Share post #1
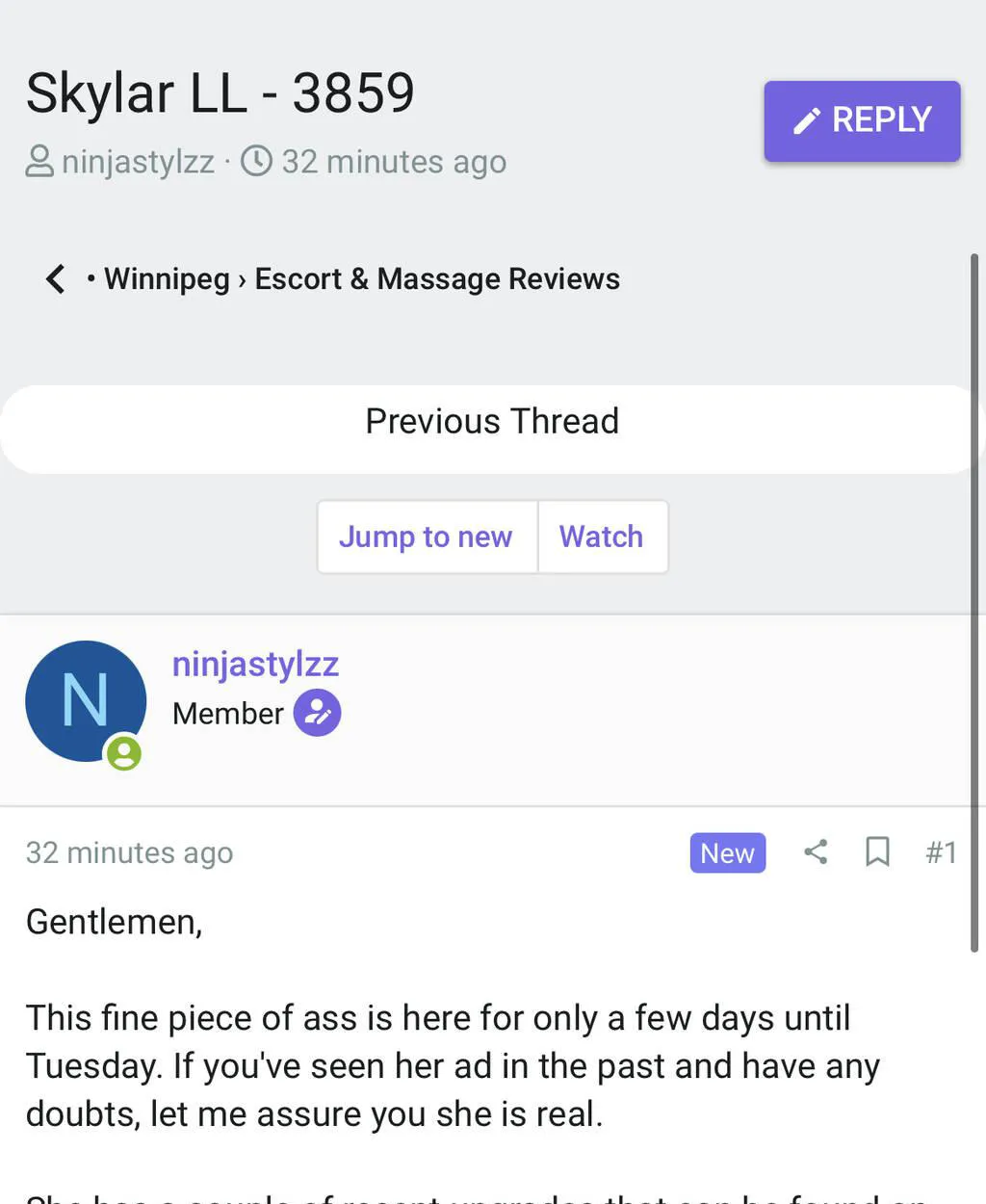This screenshot has height=1204, width=986. (816, 851)
